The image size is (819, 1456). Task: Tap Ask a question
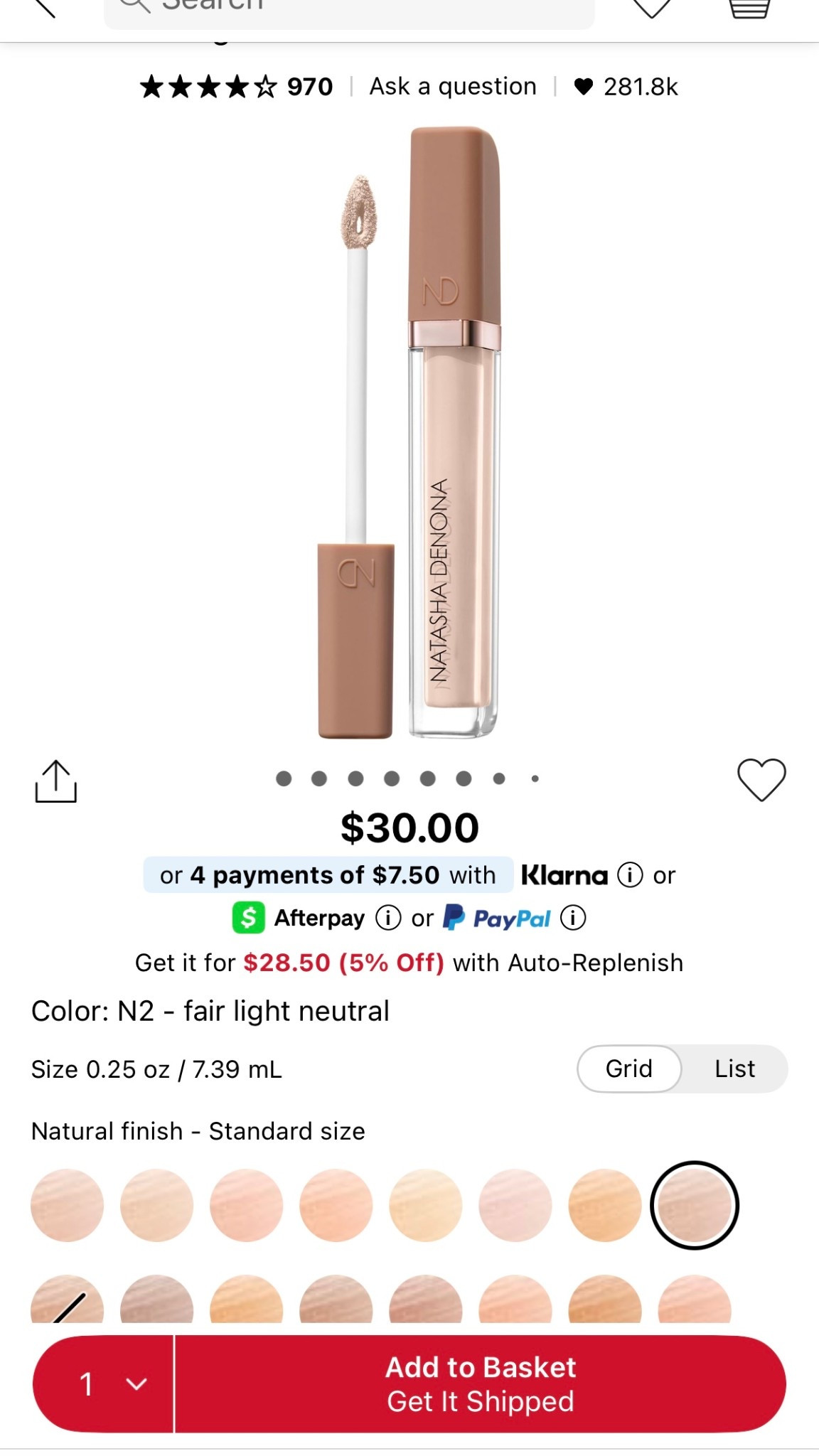453,87
